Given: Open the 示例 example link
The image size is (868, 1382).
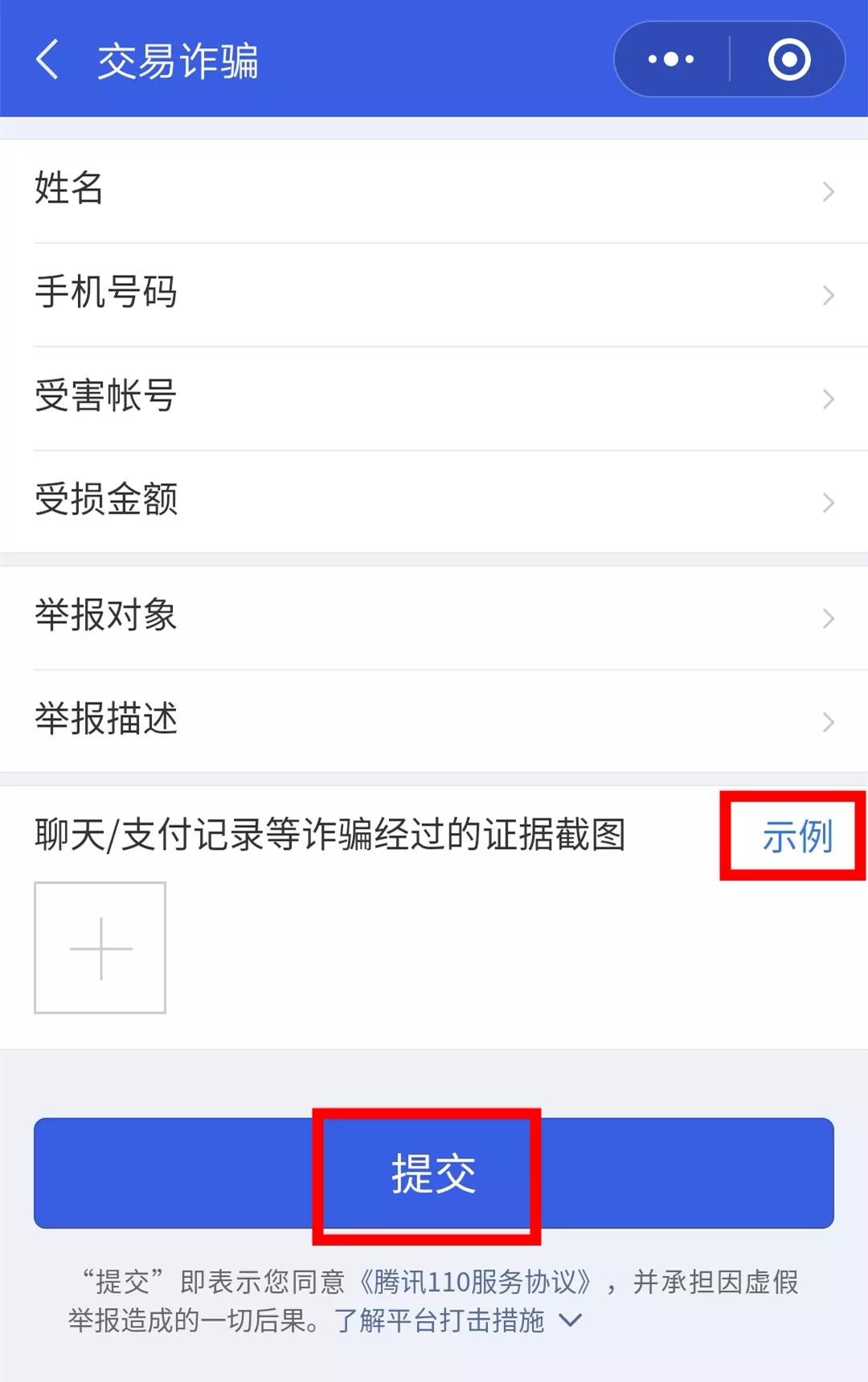Looking at the screenshot, I should tap(797, 836).
